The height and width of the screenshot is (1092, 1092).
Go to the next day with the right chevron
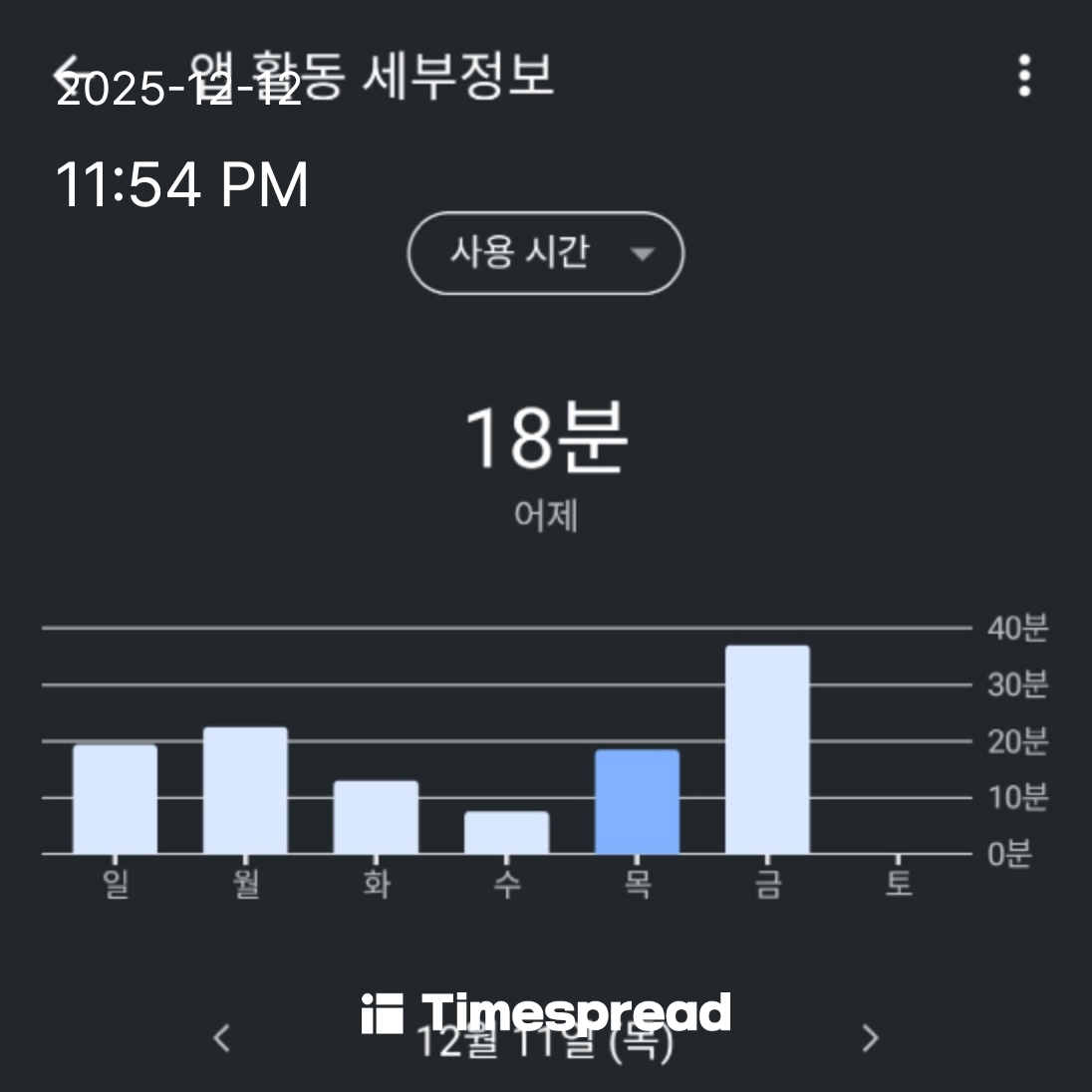pos(870,1037)
